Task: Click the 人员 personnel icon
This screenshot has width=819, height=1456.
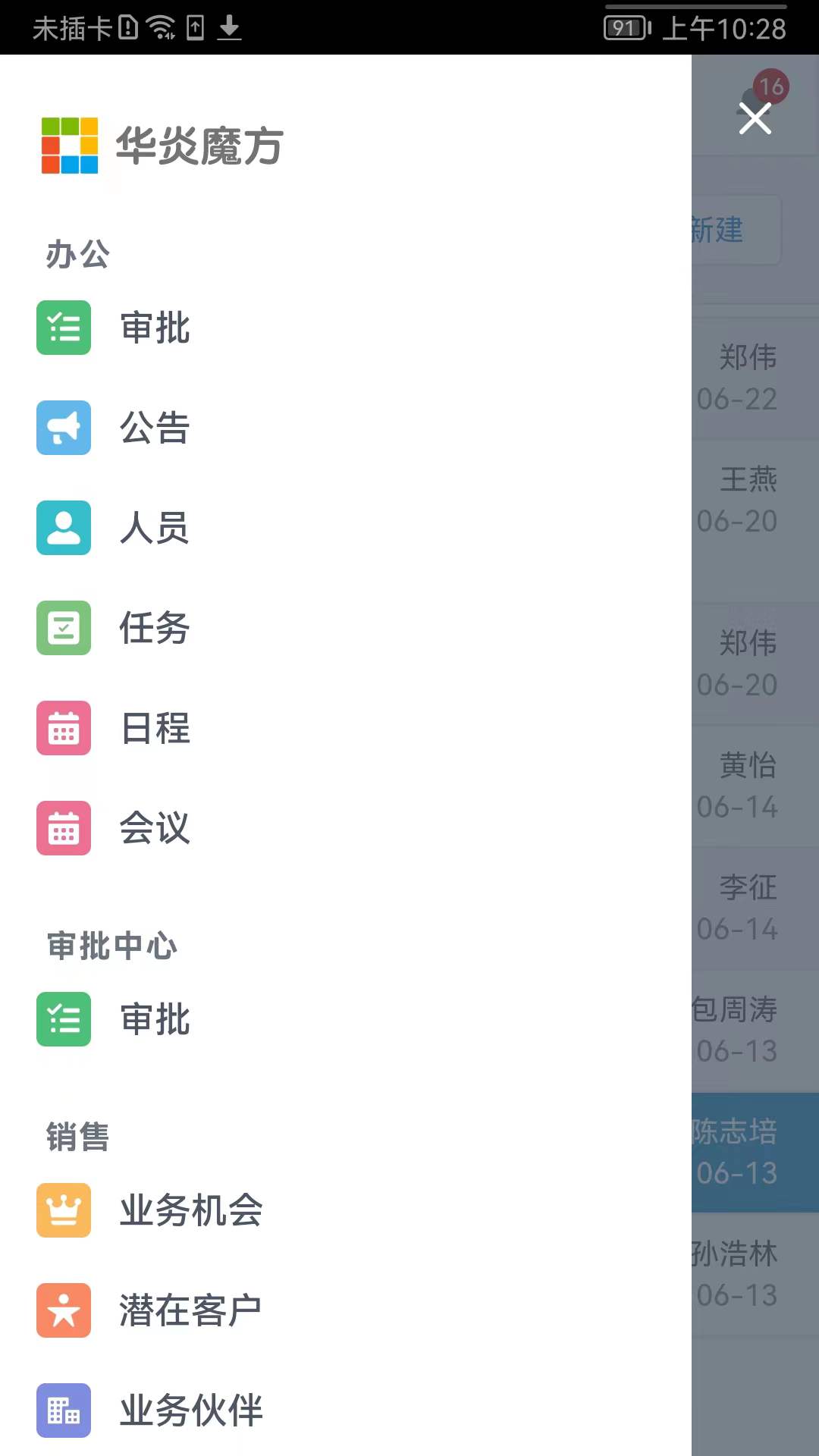Action: tap(63, 529)
